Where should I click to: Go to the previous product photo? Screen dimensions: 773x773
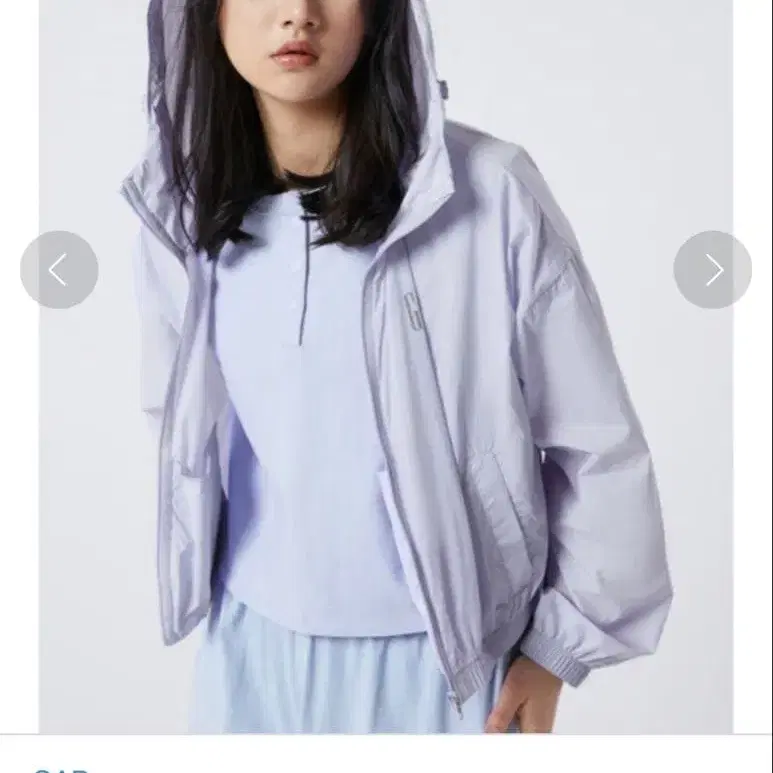(x=59, y=269)
